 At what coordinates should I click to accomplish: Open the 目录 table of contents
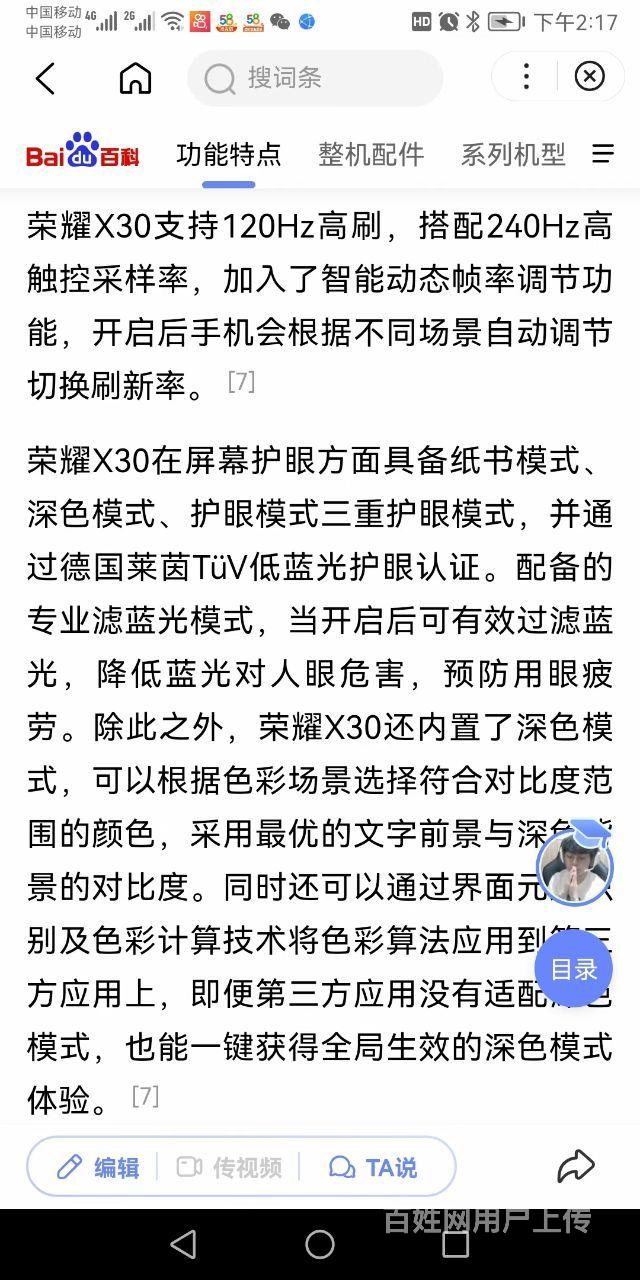[574, 968]
